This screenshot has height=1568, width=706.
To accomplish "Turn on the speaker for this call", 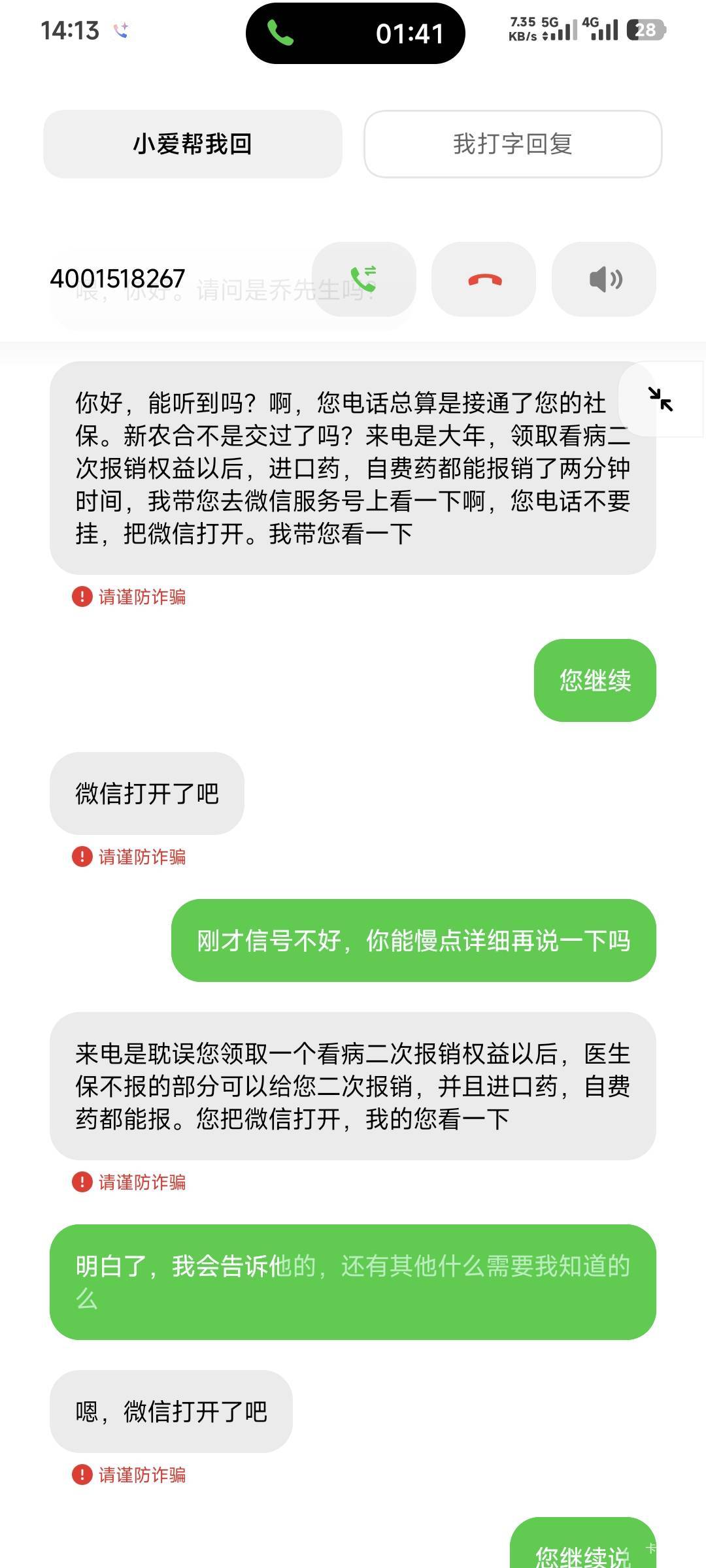I will [x=604, y=280].
